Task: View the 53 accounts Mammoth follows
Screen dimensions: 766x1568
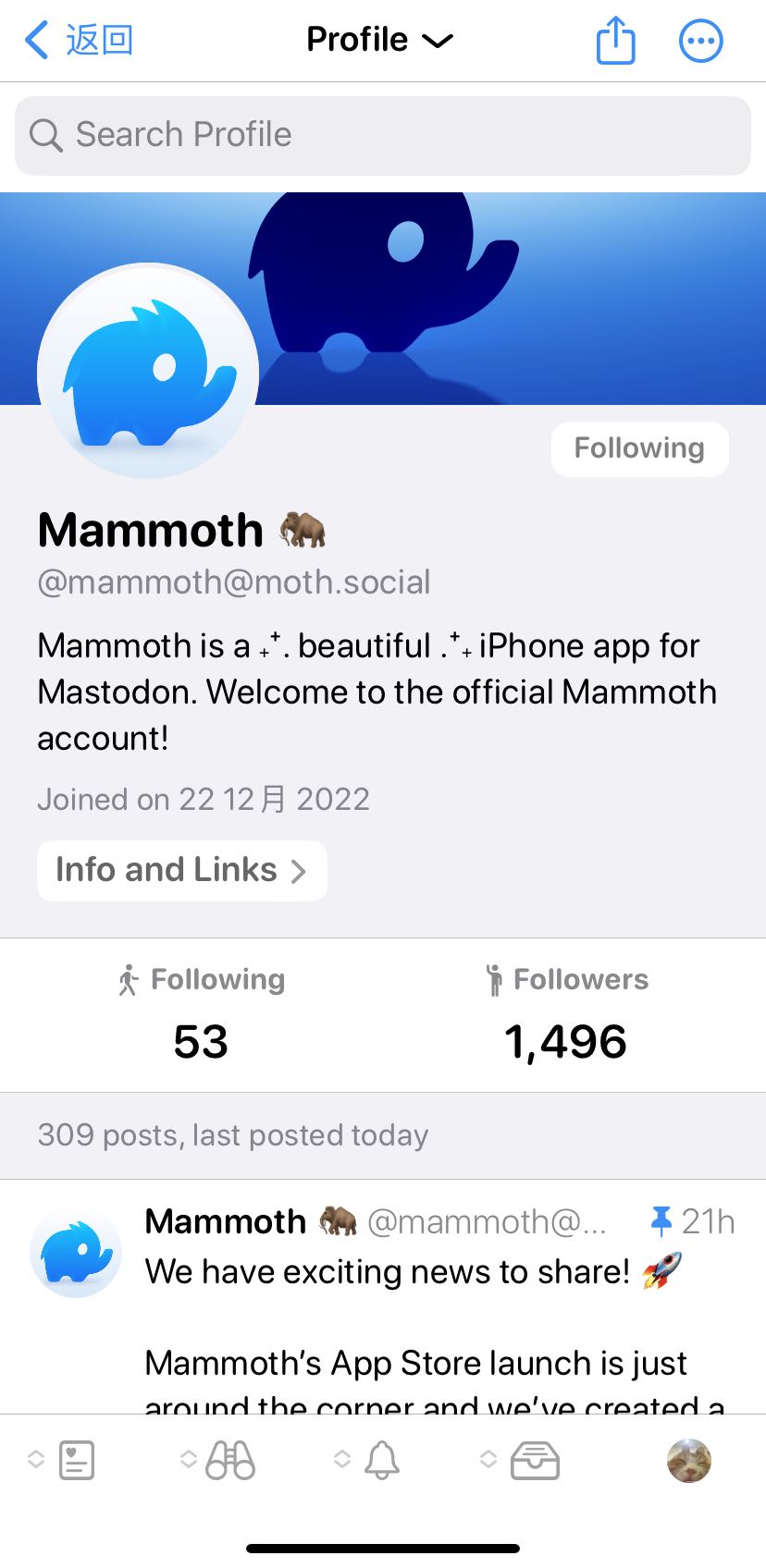Action: pos(201,1014)
